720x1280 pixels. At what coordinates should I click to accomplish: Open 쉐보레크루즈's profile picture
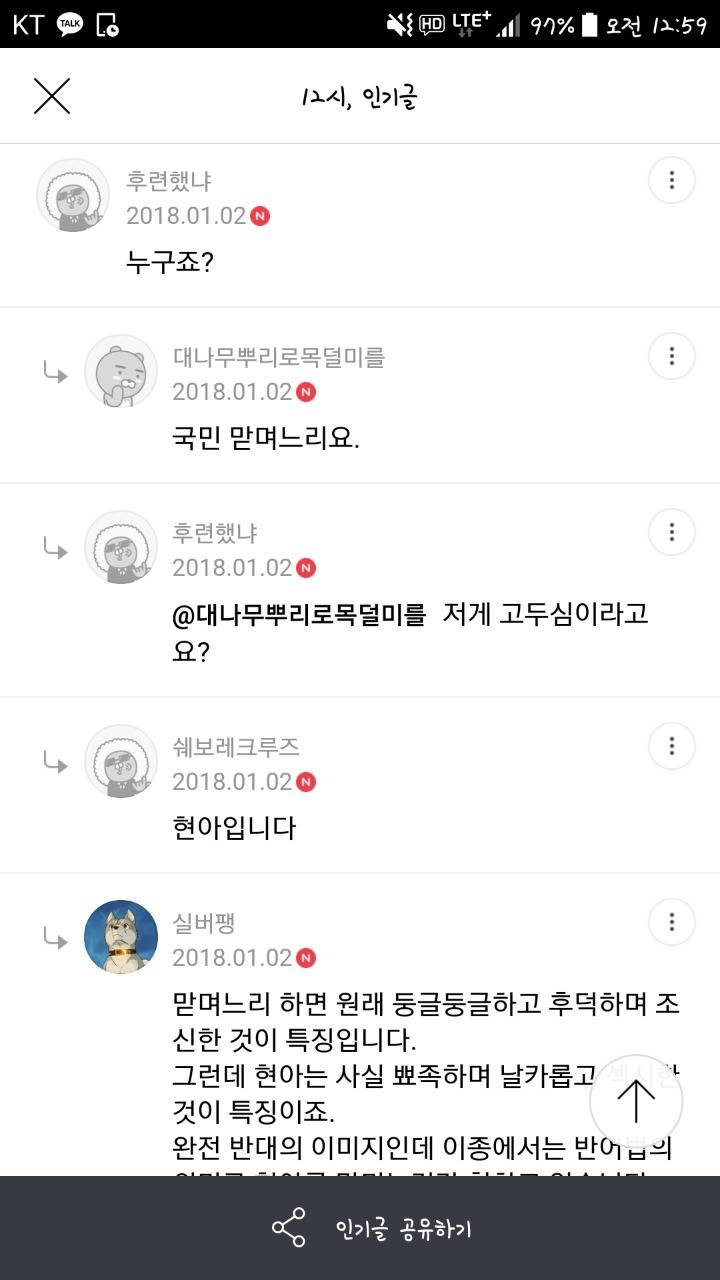tap(120, 761)
